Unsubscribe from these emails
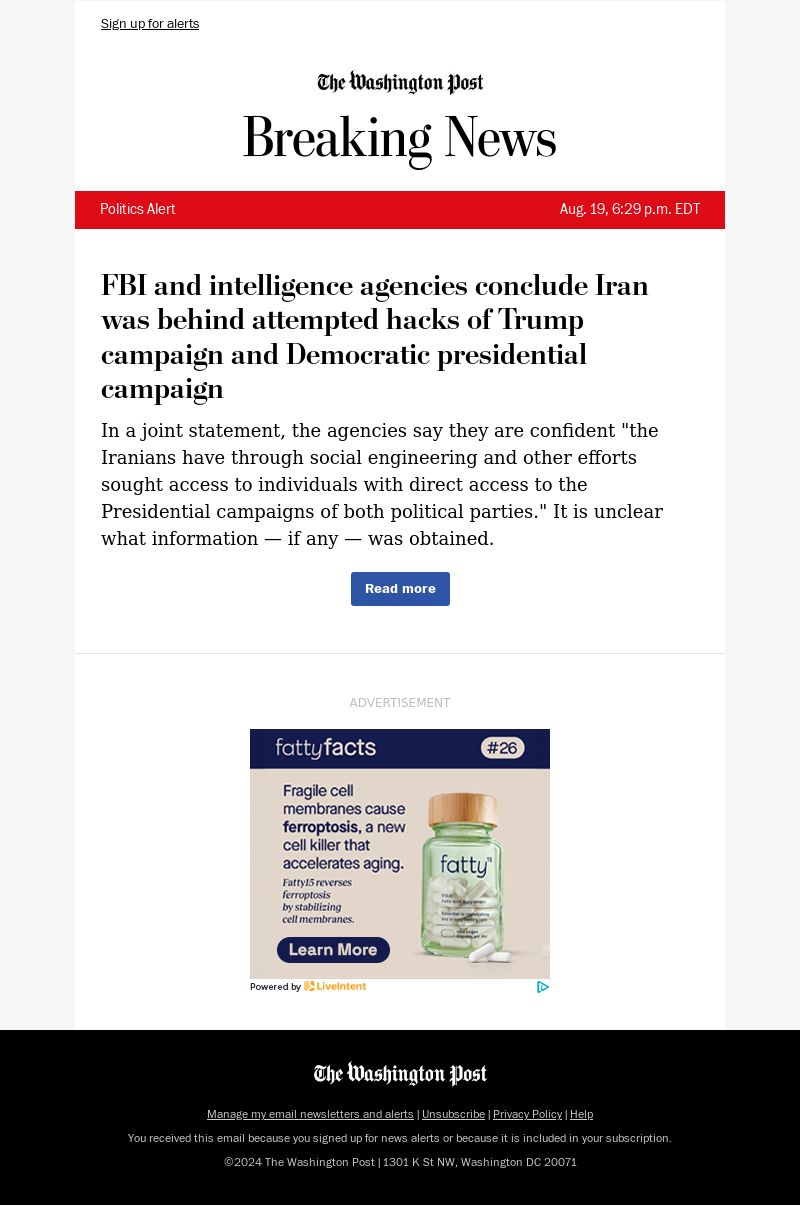Screen dimensions: 800x1207 point(453,1114)
